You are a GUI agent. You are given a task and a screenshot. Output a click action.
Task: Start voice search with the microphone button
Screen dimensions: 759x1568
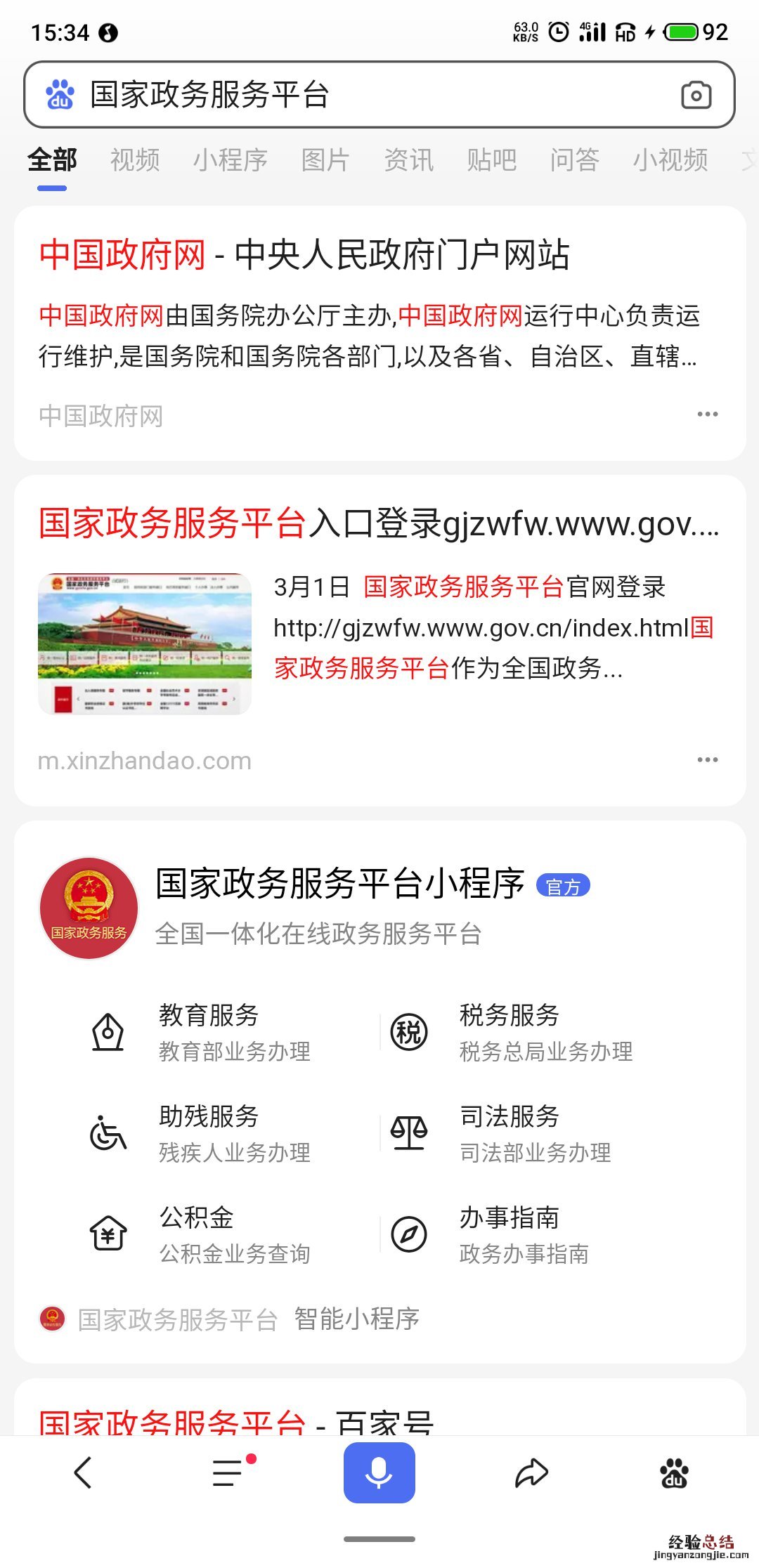click(379, 1472)
